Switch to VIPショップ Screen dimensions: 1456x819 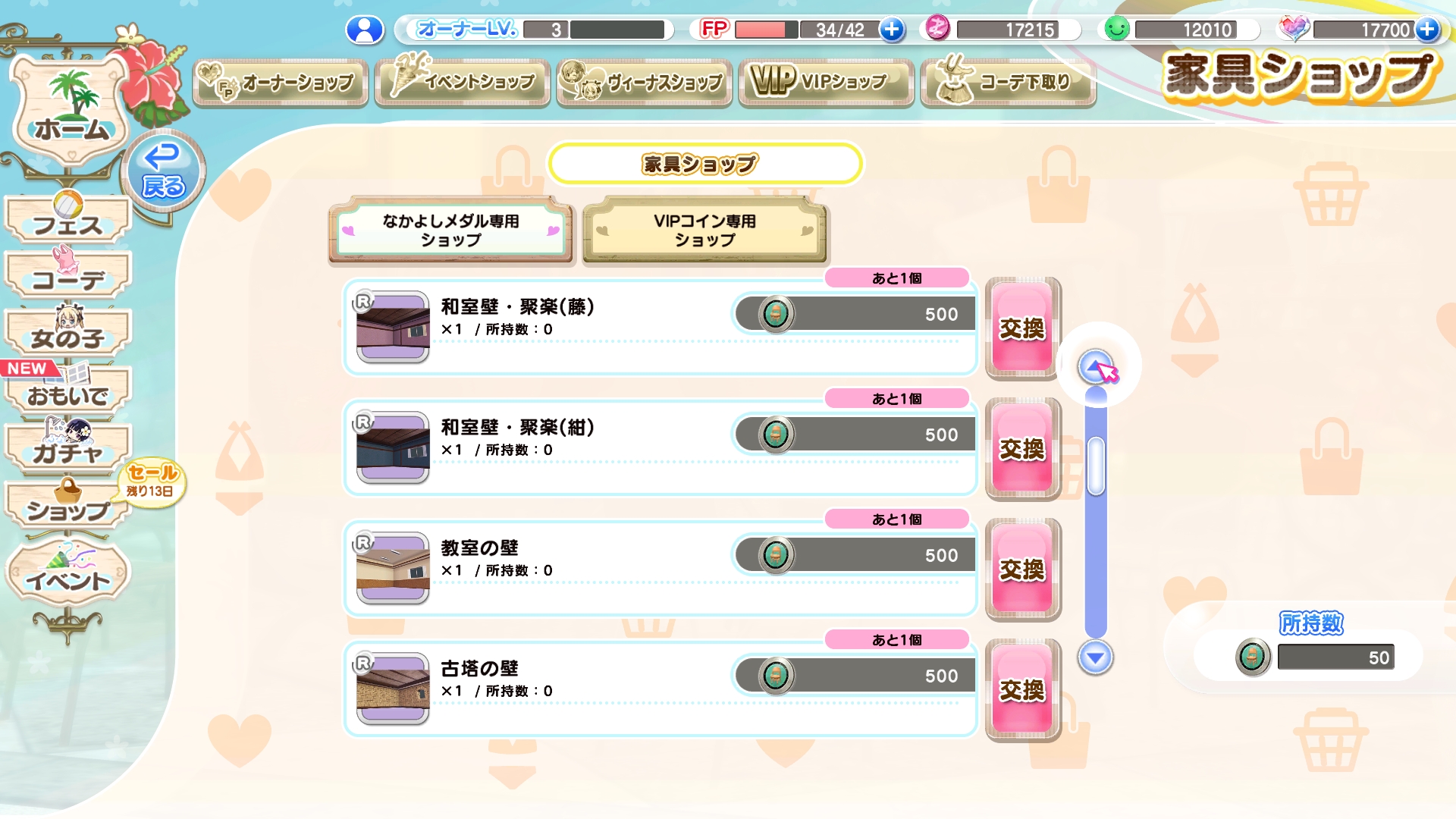(x=827, y=82)
